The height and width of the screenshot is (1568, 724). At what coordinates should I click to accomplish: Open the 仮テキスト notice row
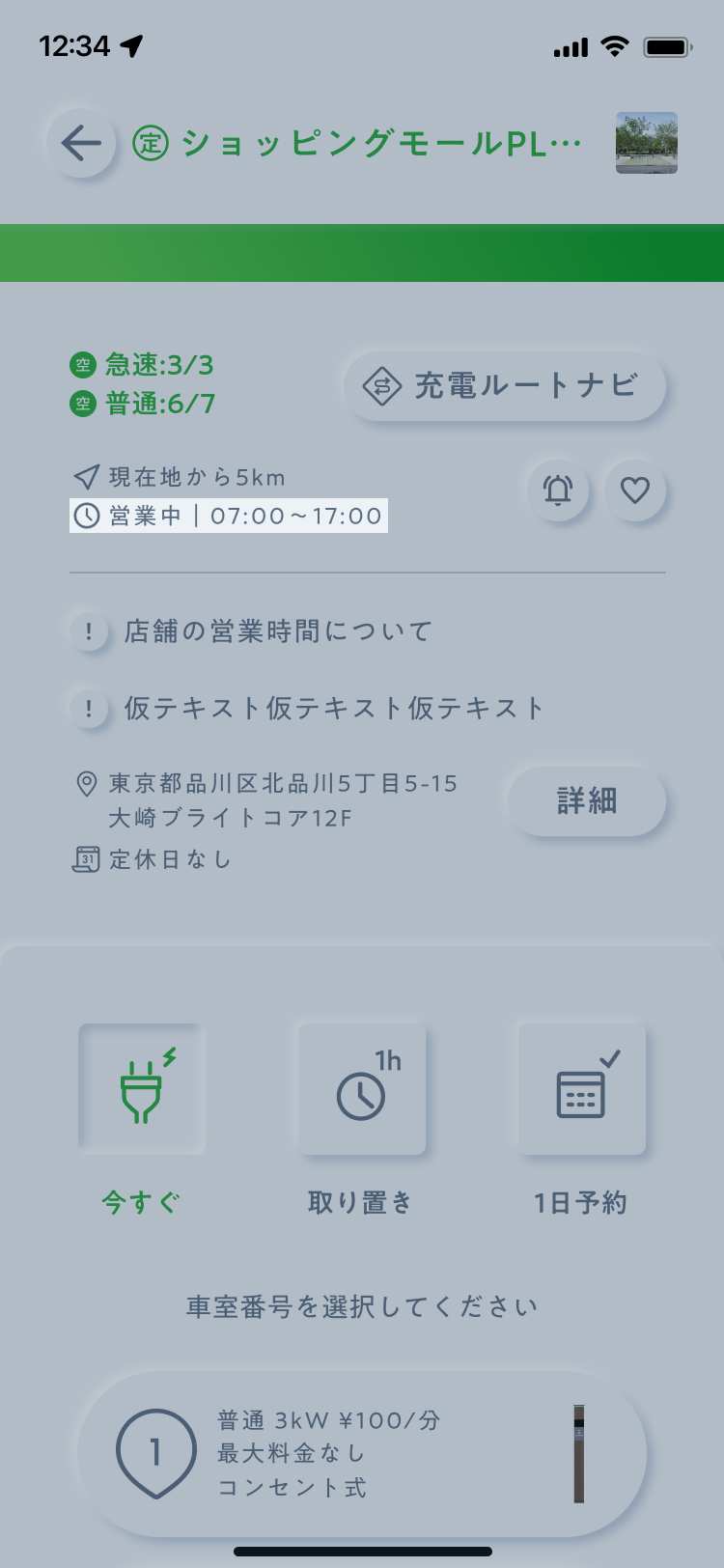334,708
